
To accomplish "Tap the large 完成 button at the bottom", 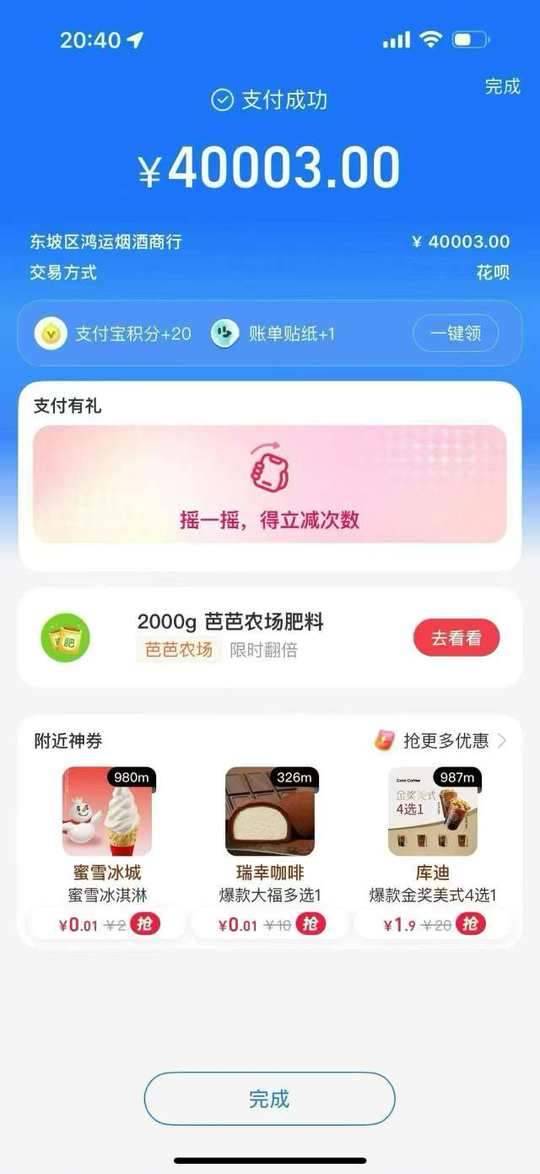I will [270, 1098].
